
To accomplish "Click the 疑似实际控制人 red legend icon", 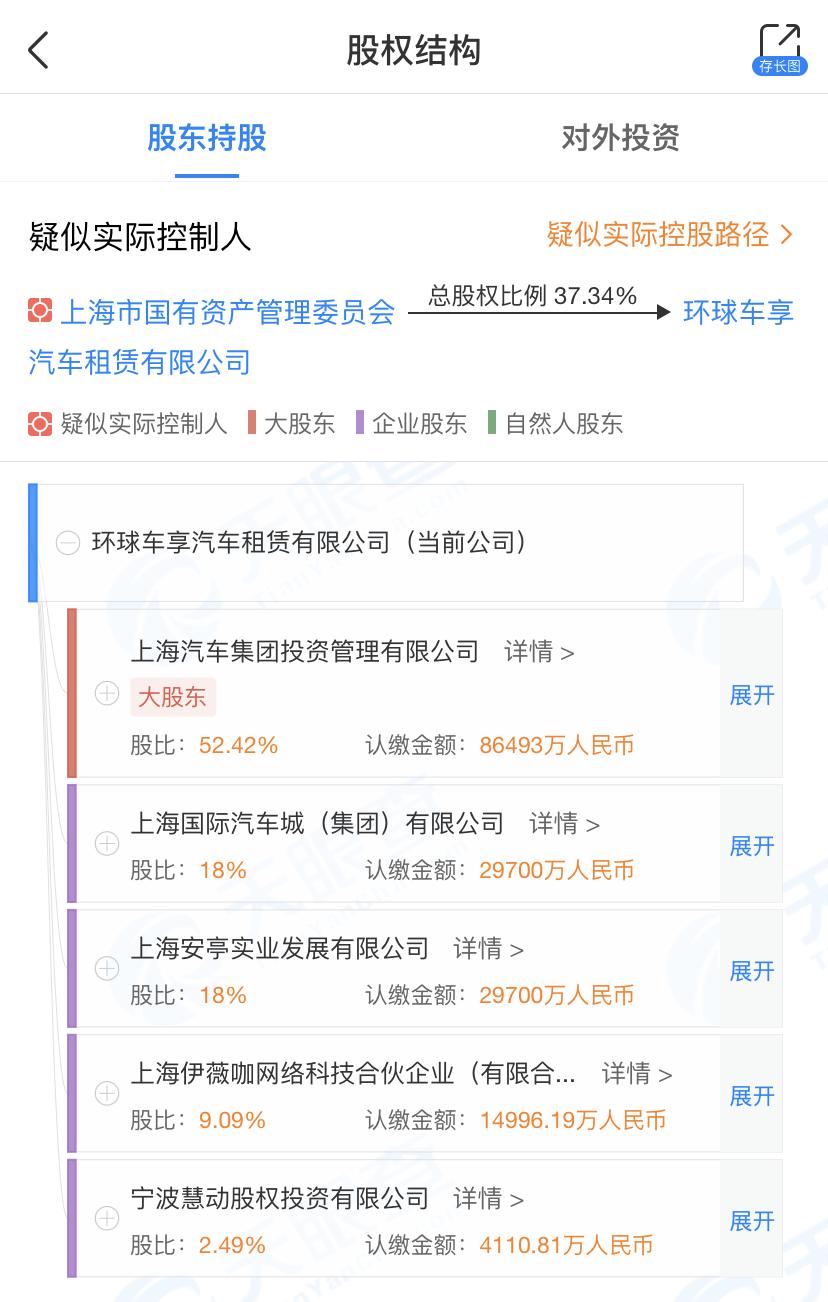I will (x=38, y=423).
